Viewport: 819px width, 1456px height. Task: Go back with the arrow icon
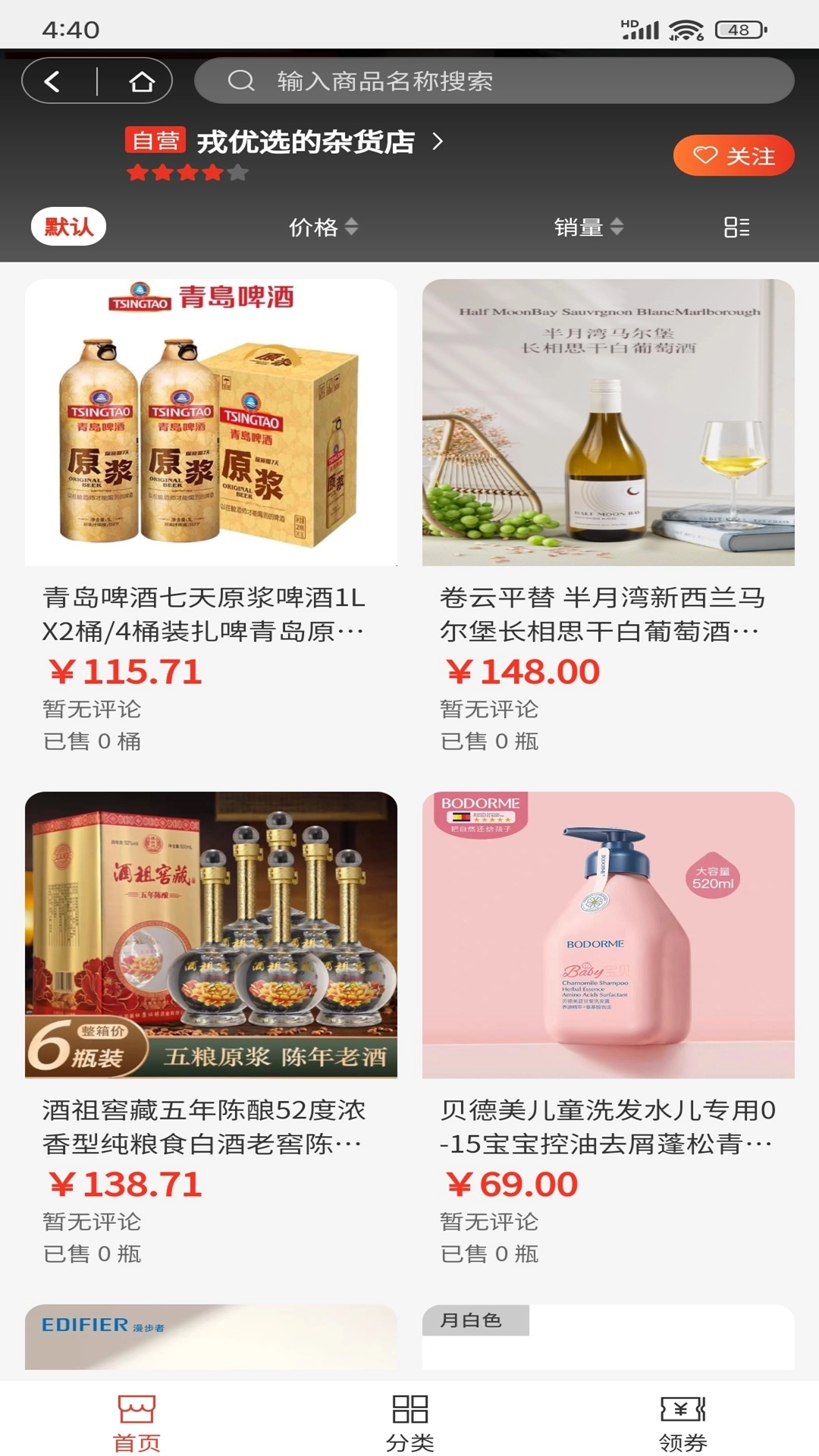tap(52, 81)
